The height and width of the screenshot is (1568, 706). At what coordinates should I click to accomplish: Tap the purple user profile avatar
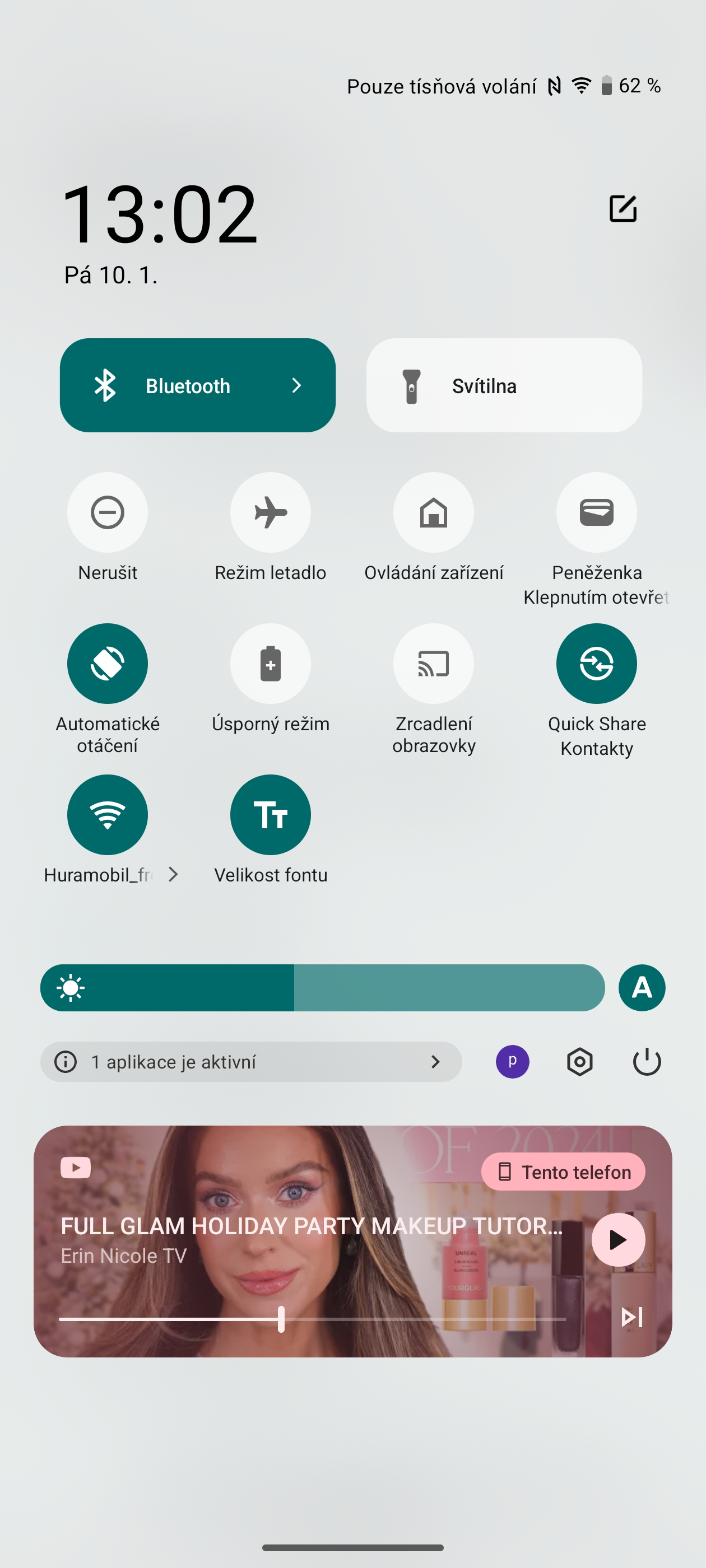click(512, 1062)
